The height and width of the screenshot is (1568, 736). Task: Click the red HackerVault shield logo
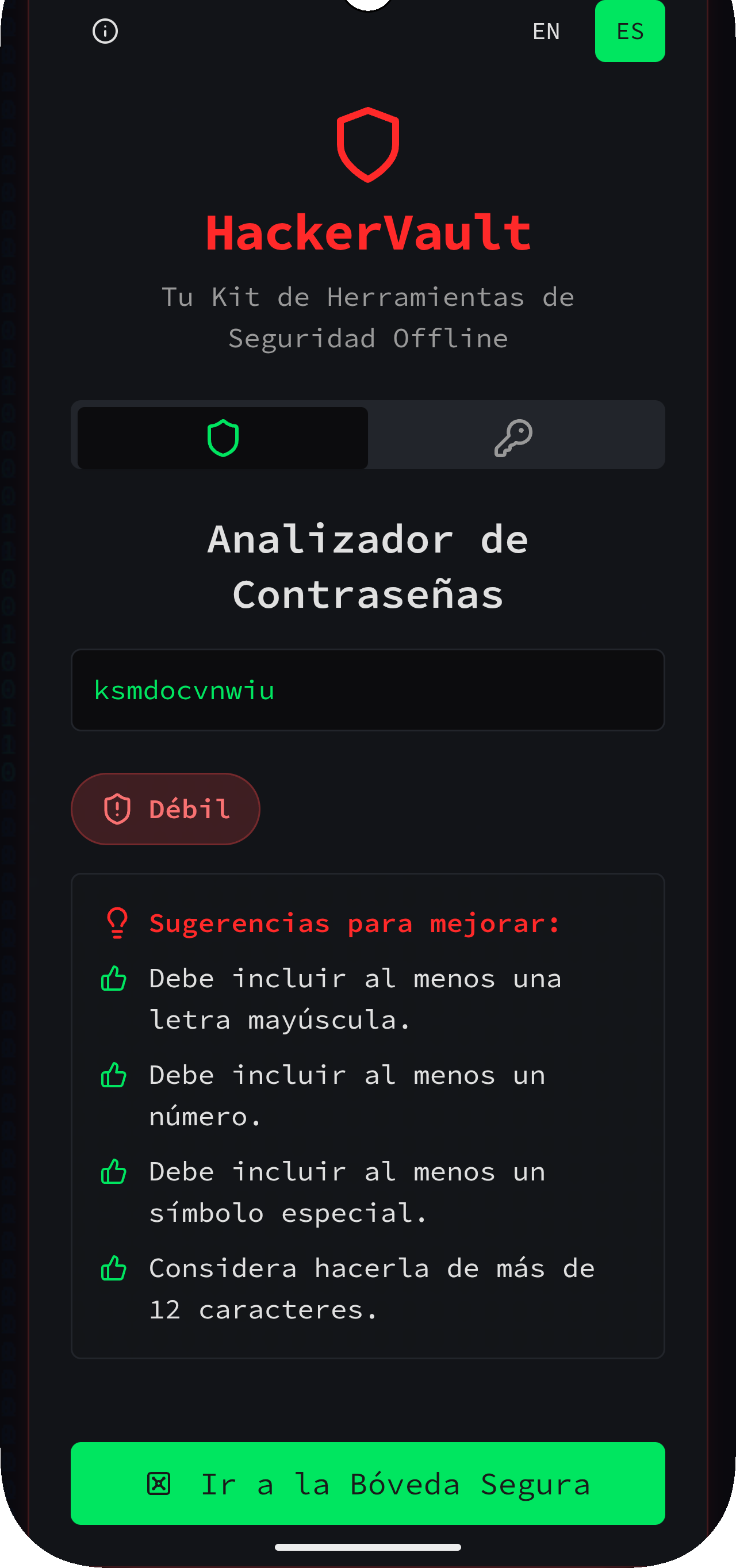pos(367,144)
